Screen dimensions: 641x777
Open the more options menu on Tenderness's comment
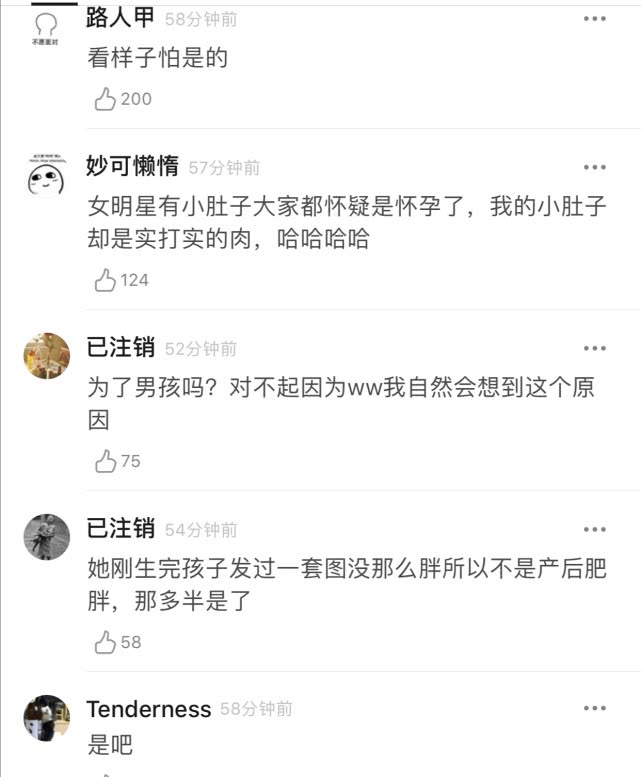595,708
